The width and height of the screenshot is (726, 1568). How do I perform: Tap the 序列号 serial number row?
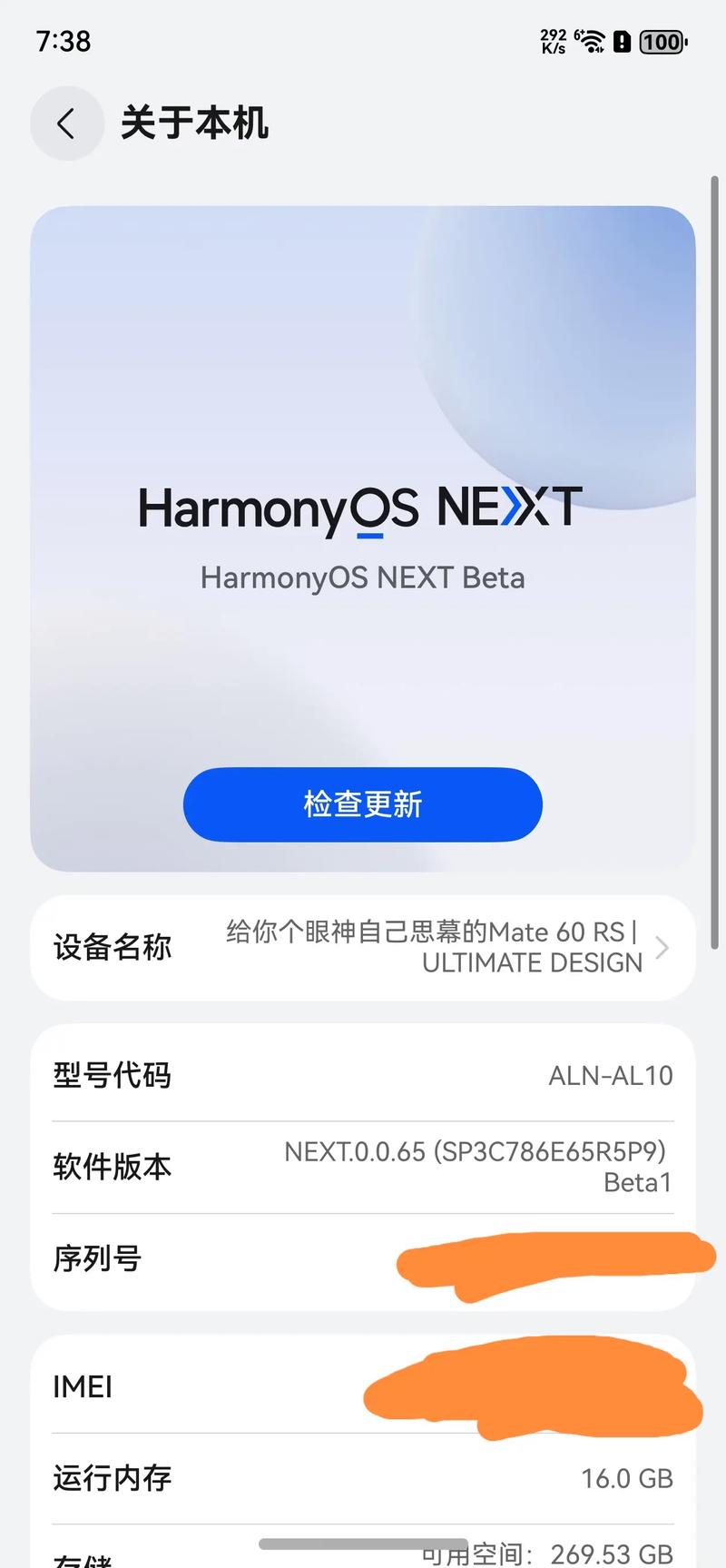pyautogui.click(x=363, y=1258)
